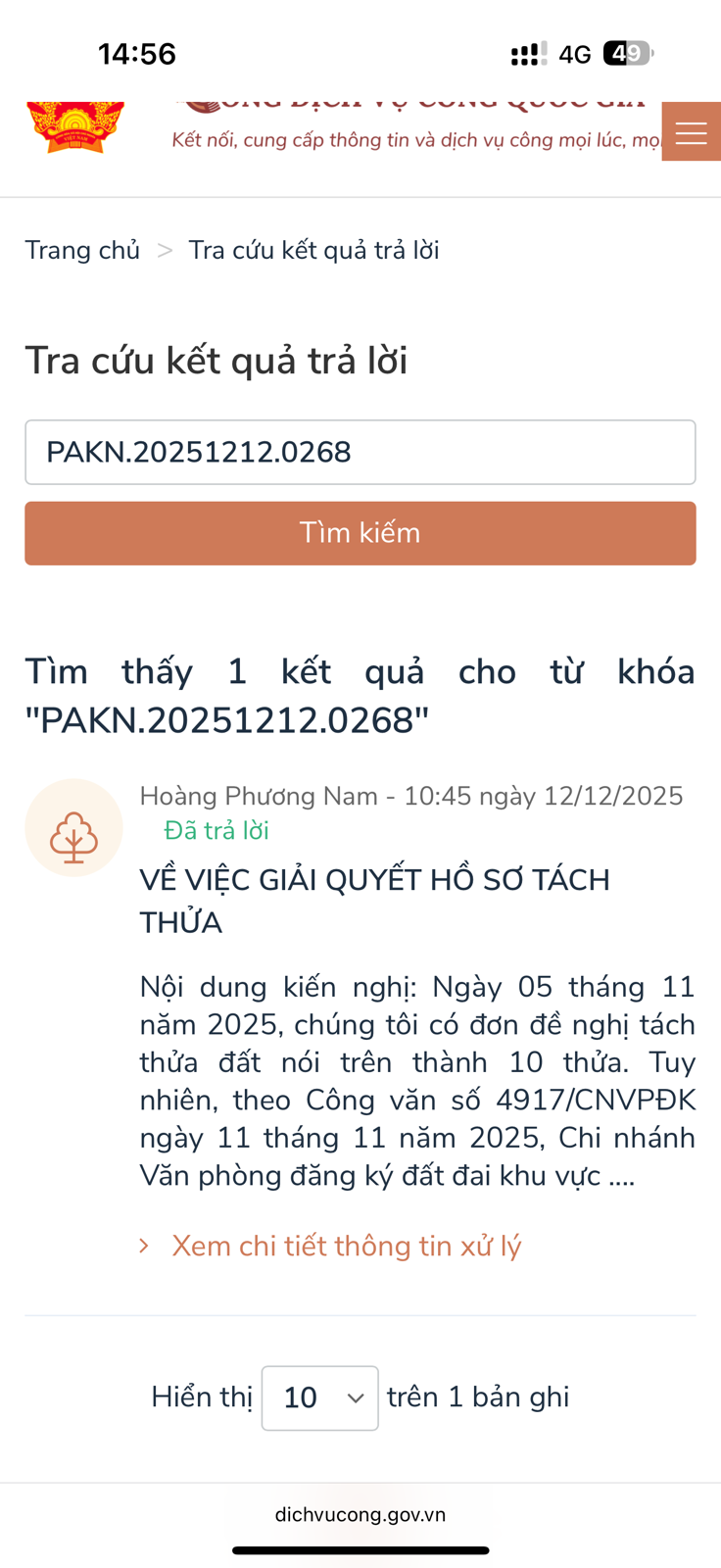Go to Trang chủ breadcrumb link
Image resolution: width=721 pixels, height=1568 pixels.
(x=82, y=250)
